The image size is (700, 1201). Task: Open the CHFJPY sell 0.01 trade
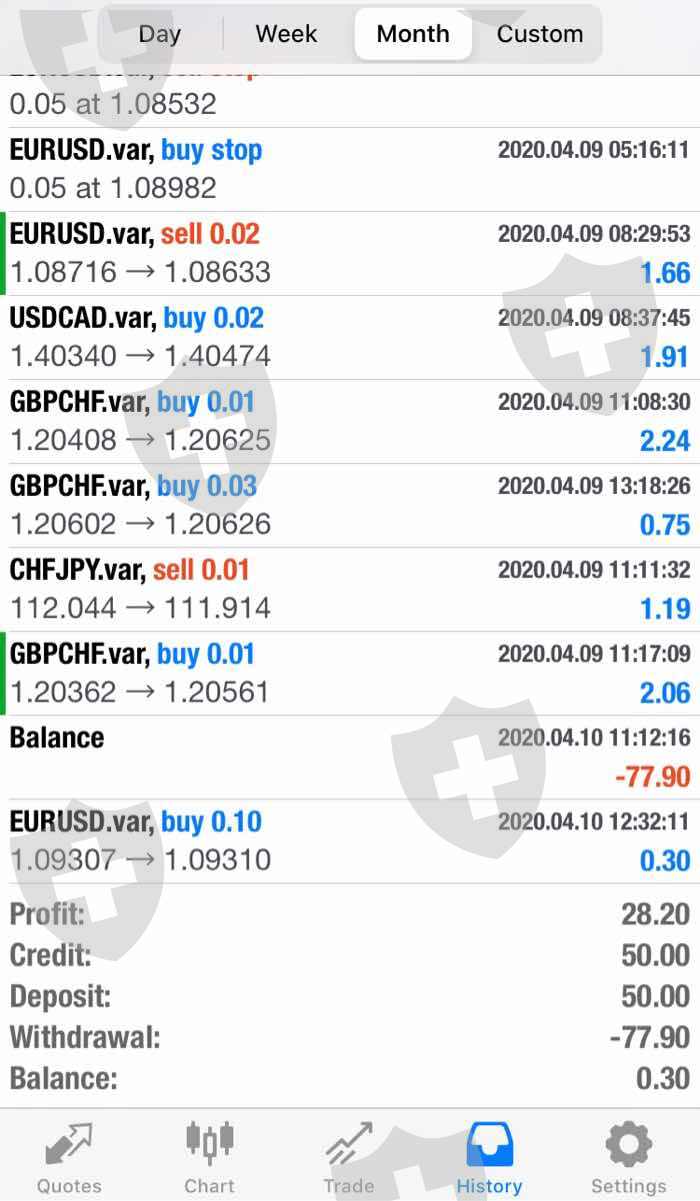pos(350,589)
